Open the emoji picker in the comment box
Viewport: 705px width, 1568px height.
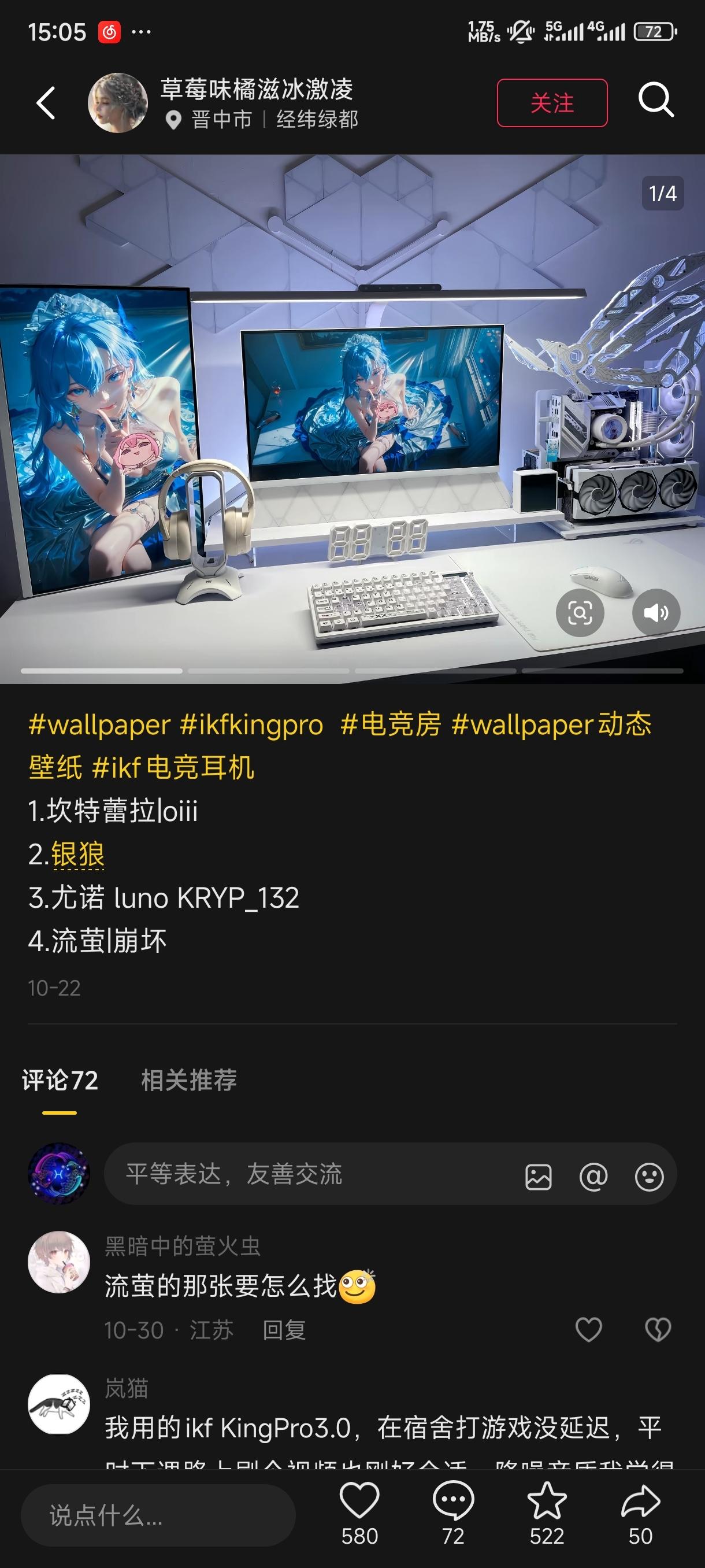tap(649, 1177)
